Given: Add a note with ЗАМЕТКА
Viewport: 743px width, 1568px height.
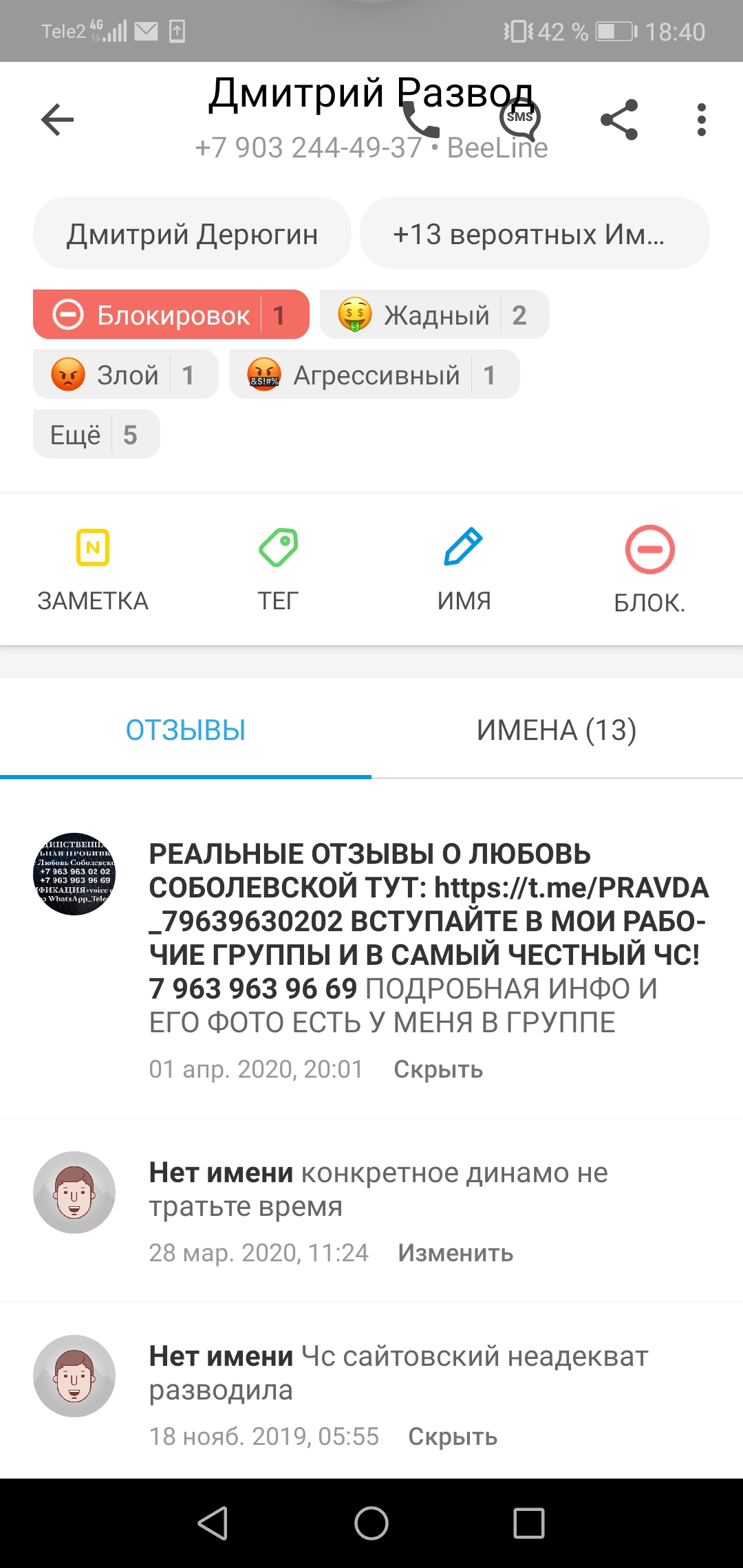Looking at the screenshot, I should pyautogui.click(x=93, y=569).
